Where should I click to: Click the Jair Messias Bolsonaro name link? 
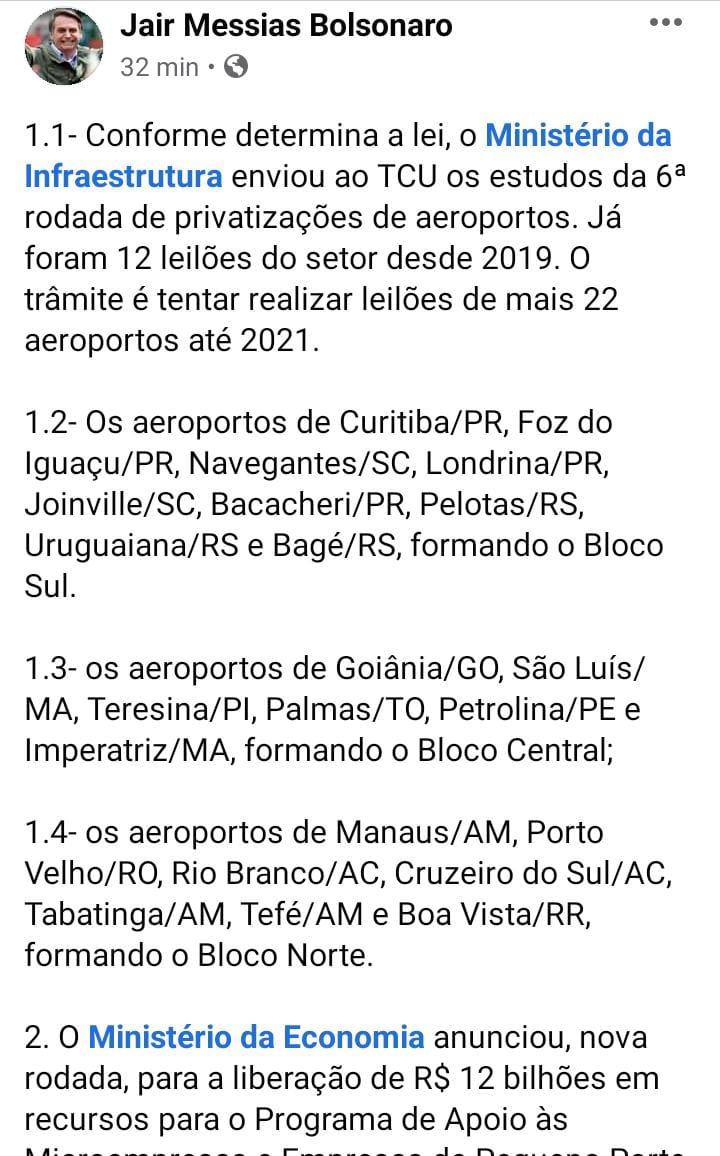click(288, 26)
